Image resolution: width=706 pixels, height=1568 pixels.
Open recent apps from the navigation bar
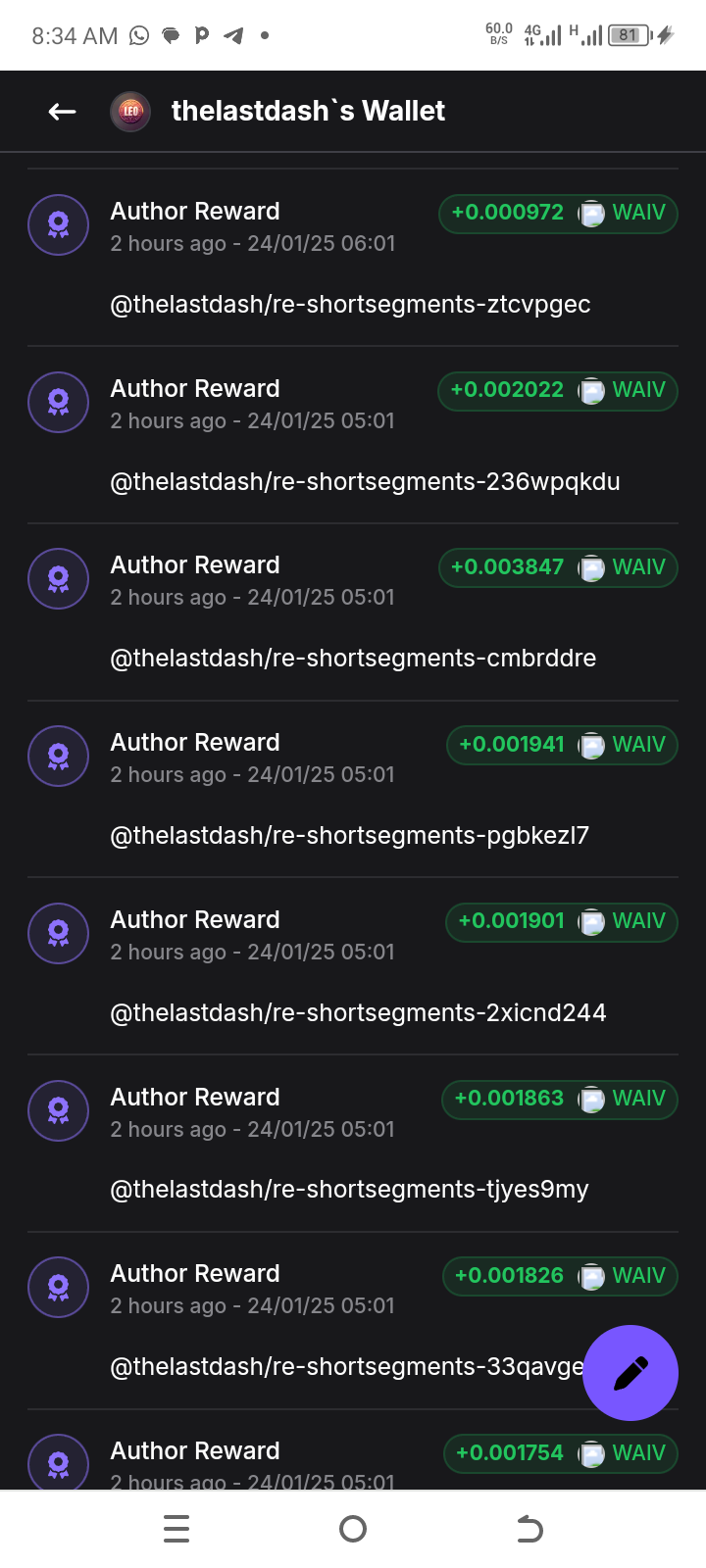(176, 1529)
